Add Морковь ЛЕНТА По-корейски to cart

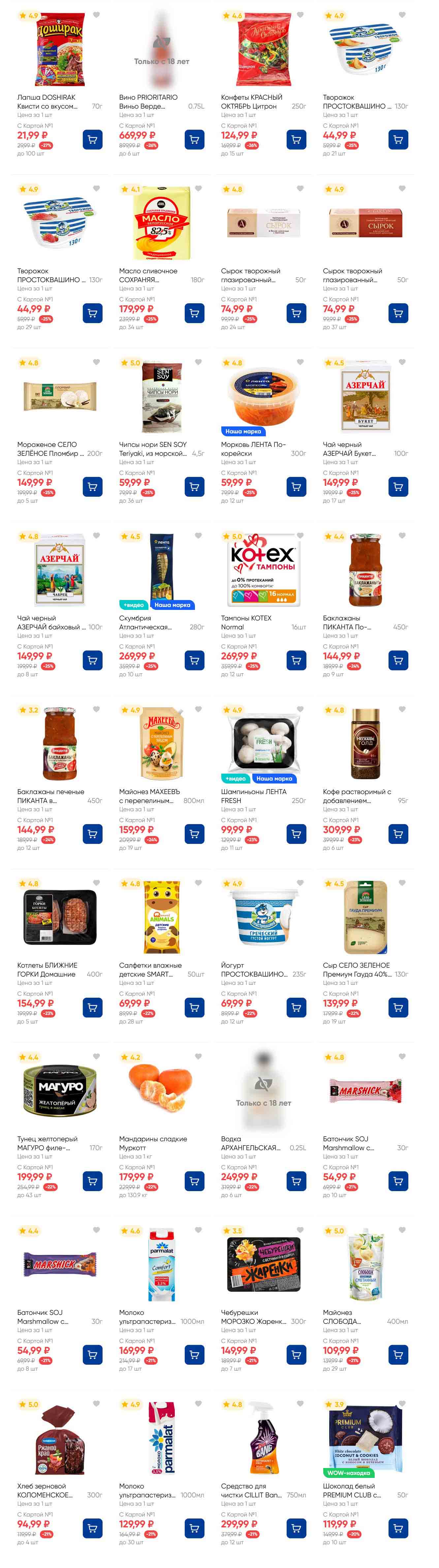tap(296, 486)
